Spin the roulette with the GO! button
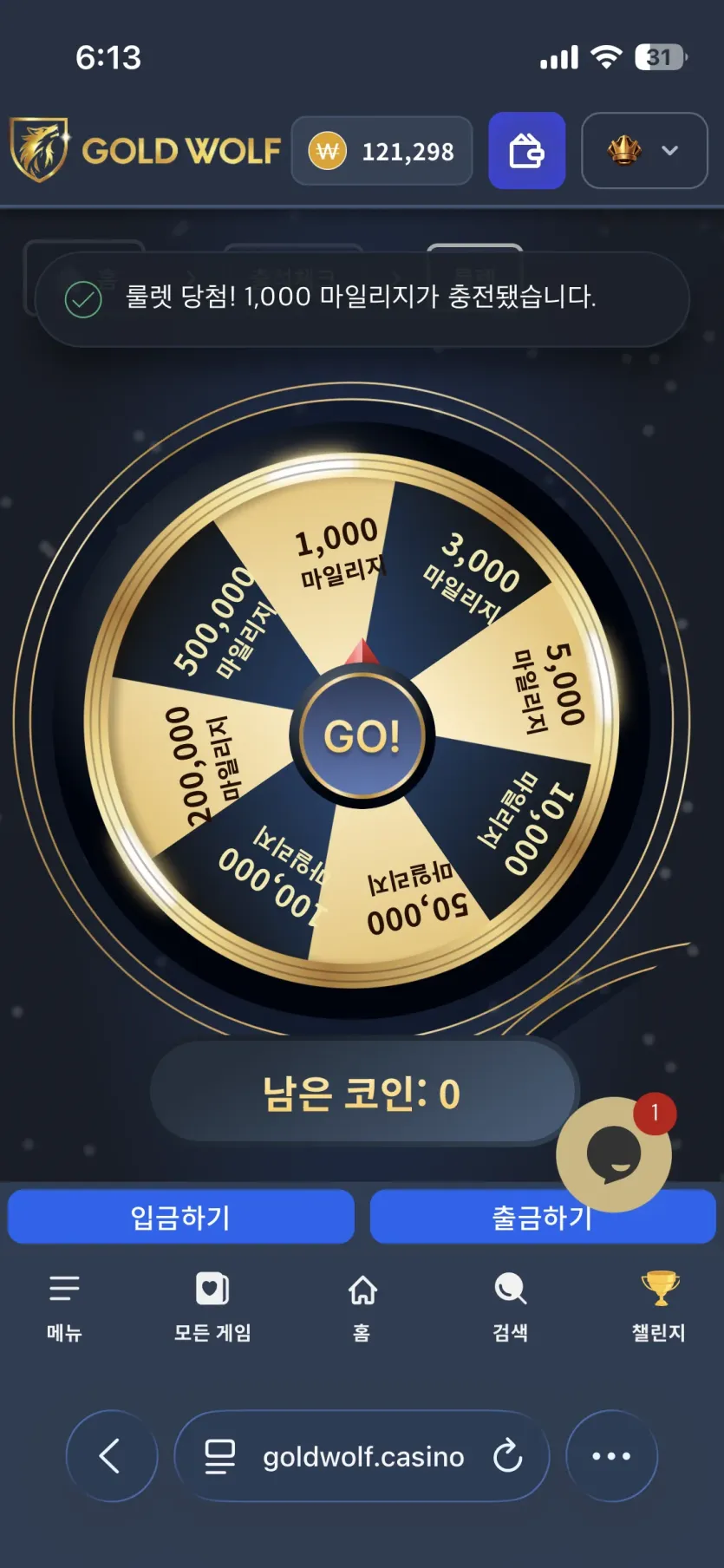 tap(362, 735)
